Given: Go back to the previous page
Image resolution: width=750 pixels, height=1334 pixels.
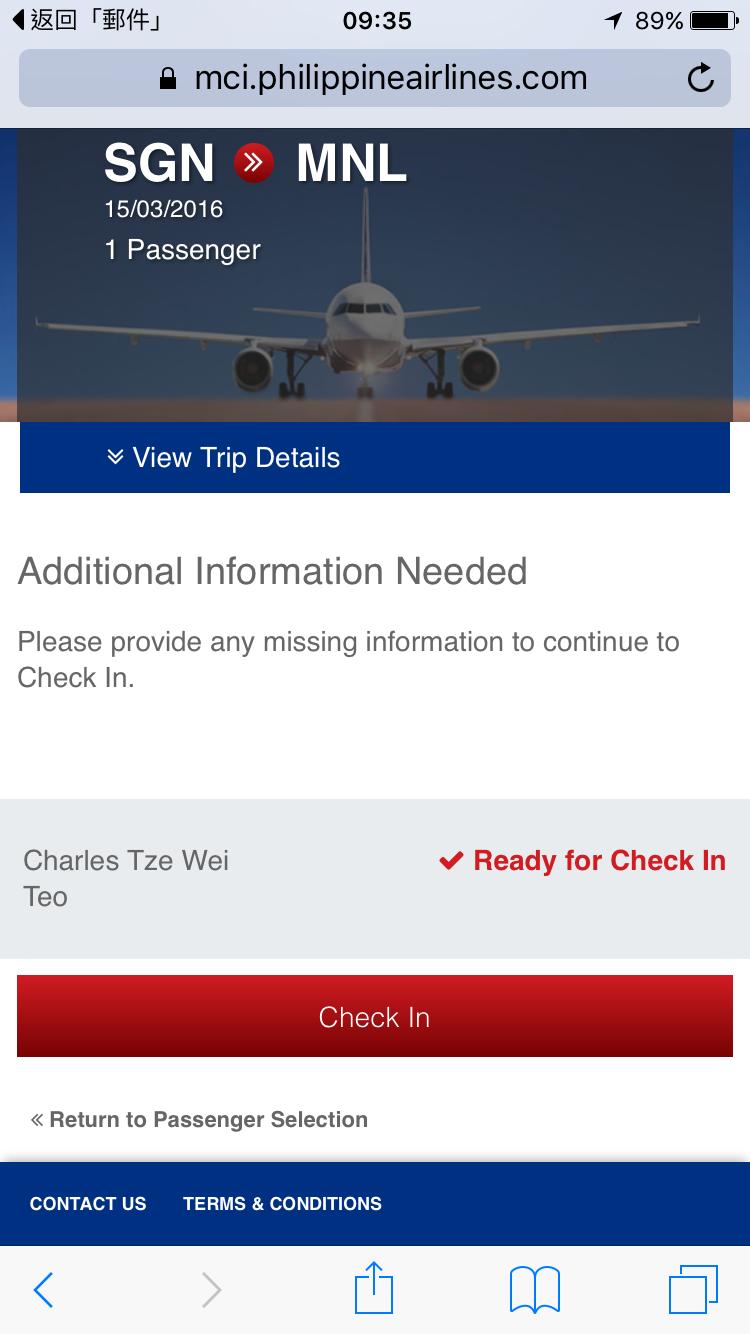Looking at the screenshot, I should coord(43,1290).
